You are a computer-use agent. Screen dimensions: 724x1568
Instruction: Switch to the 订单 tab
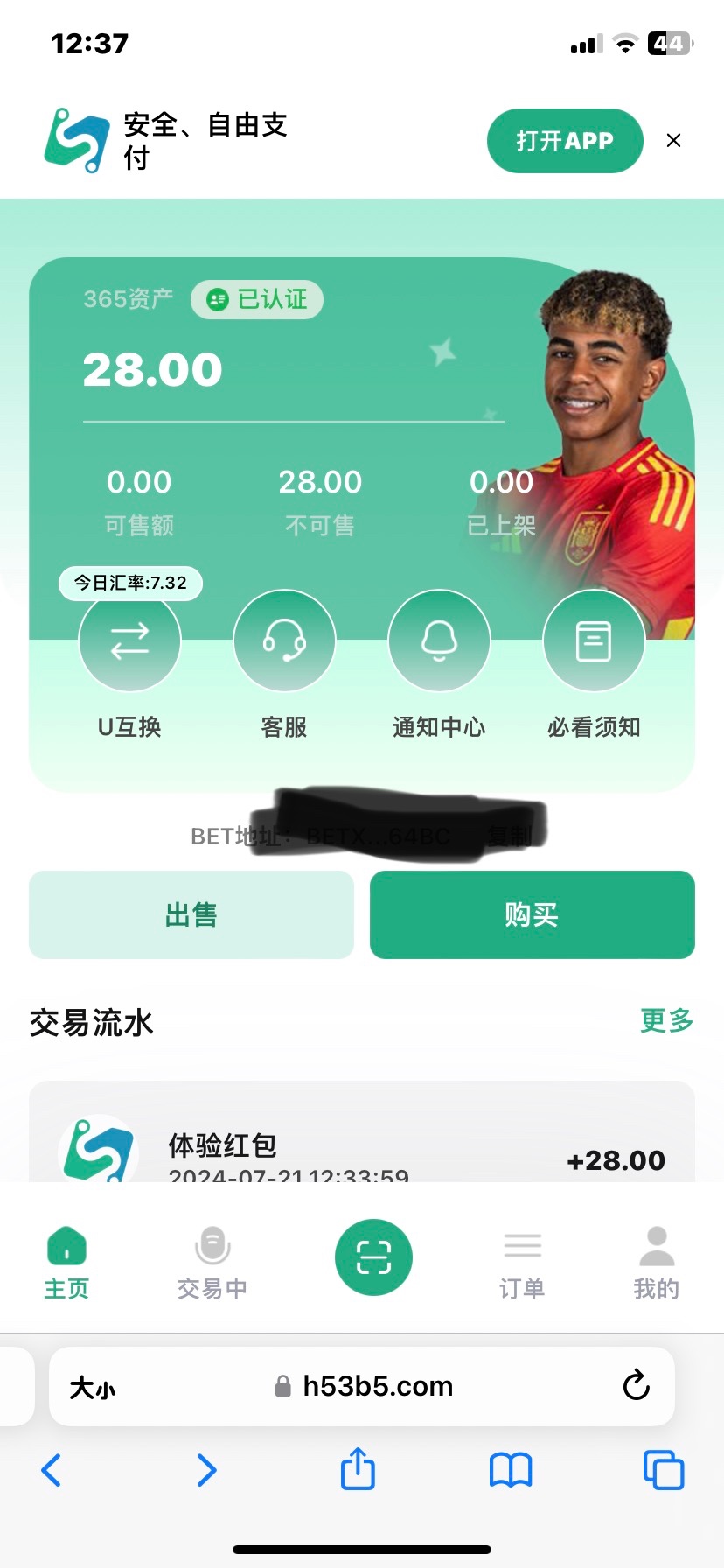[522, 1262]
